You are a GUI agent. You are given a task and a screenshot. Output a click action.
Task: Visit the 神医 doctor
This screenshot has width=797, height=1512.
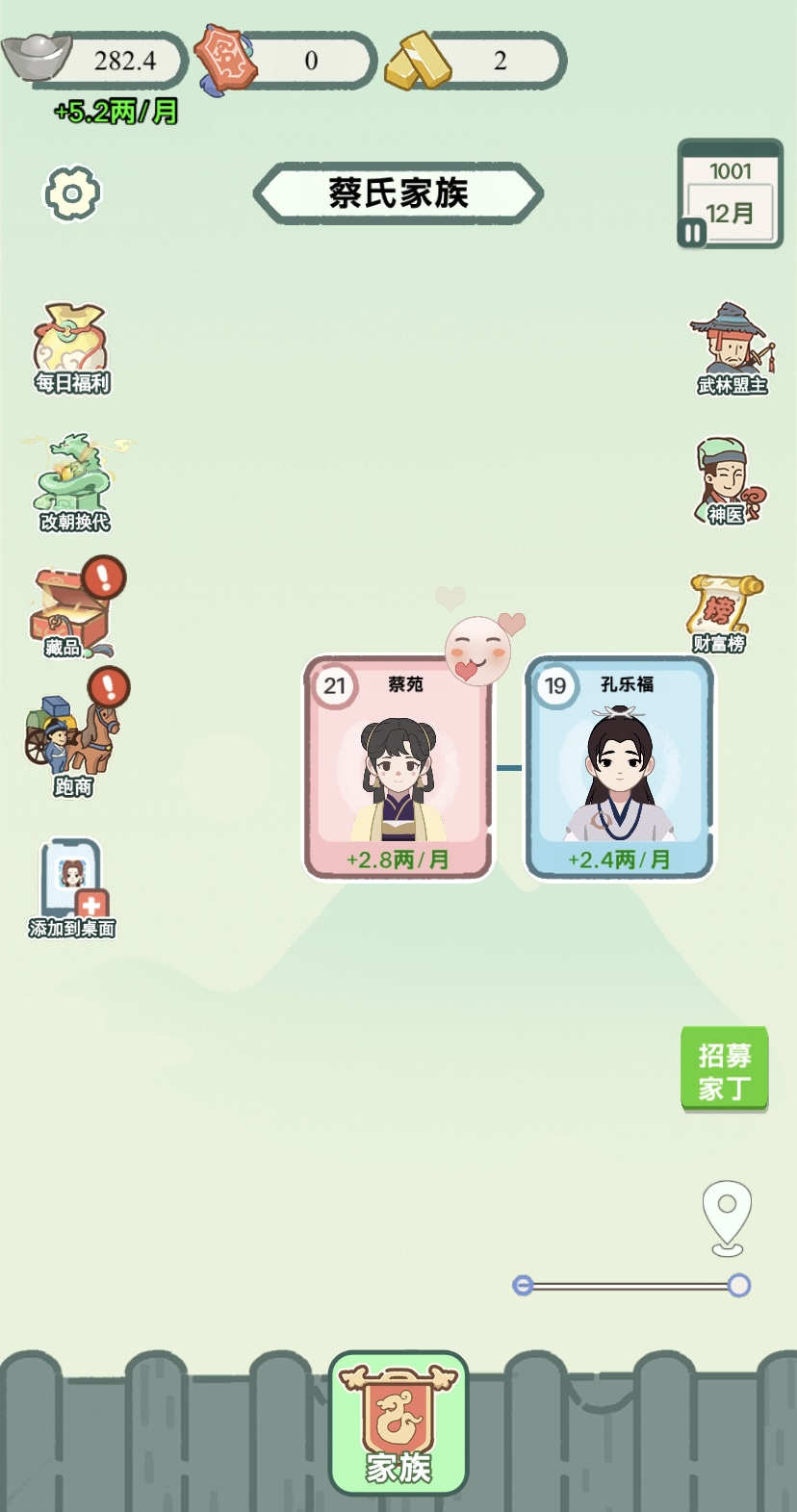(x=729, y=481)
